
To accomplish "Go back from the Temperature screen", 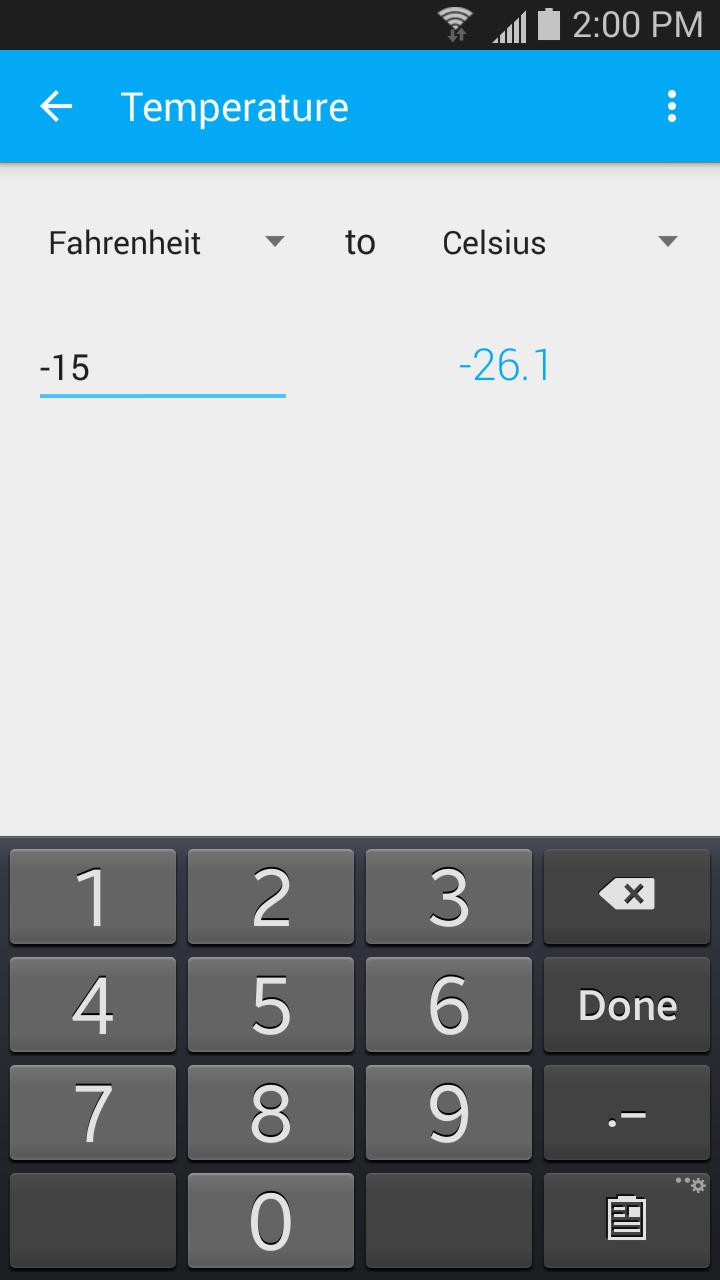I will [56, 107].
